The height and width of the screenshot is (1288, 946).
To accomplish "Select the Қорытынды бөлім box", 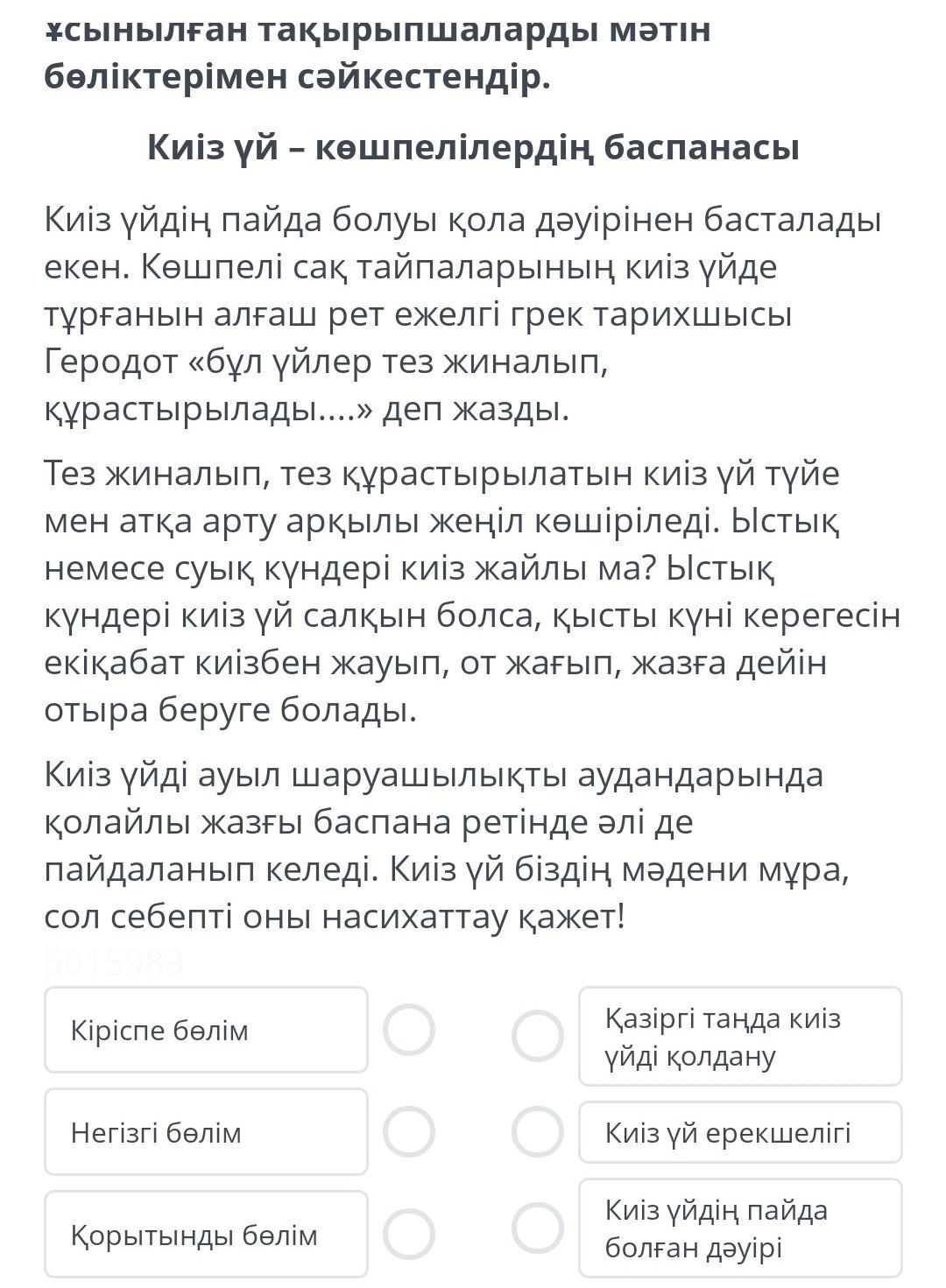I will coord(206,1234).
